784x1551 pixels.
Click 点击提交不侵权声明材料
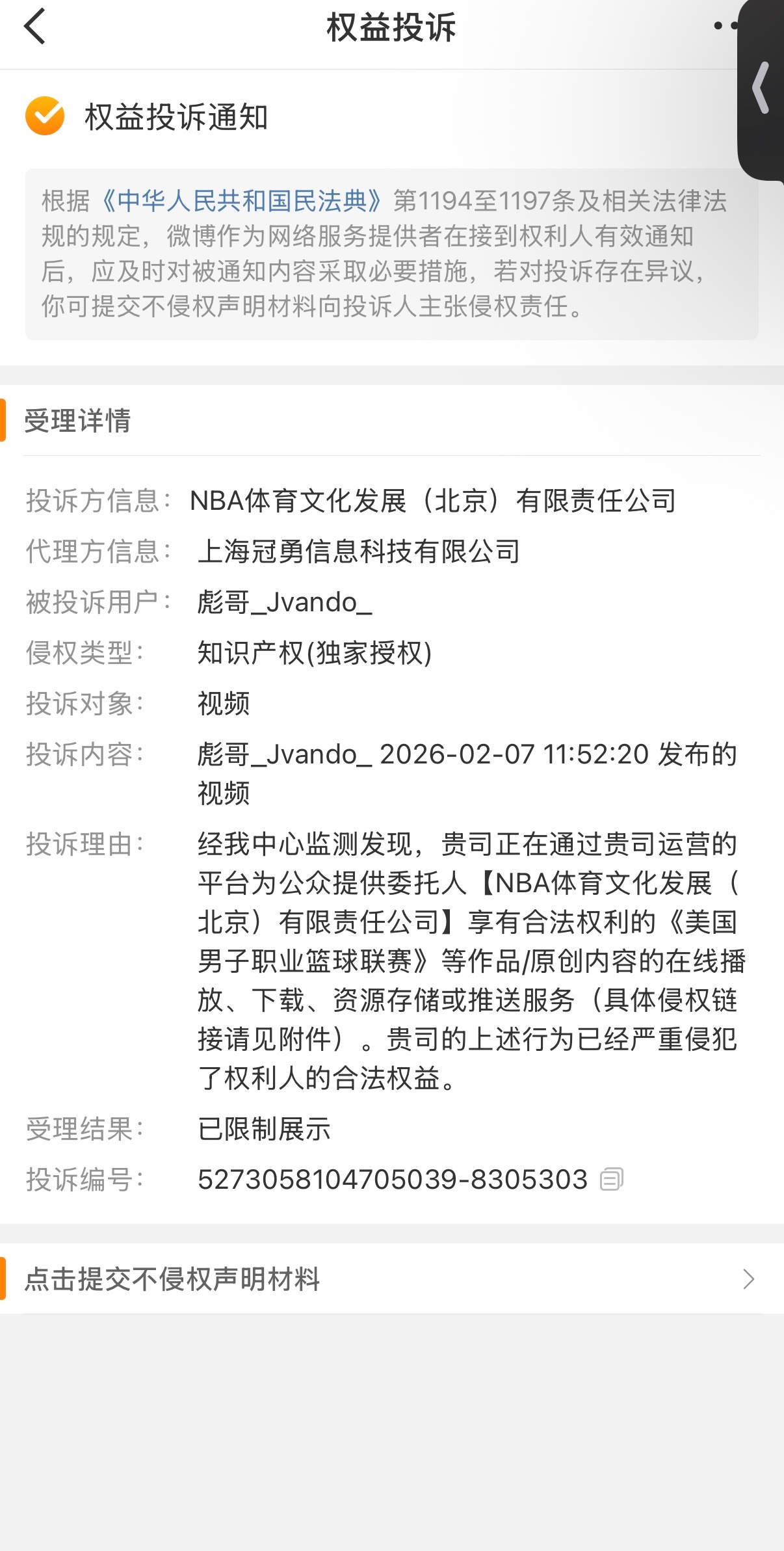[x=172, y=1277]
